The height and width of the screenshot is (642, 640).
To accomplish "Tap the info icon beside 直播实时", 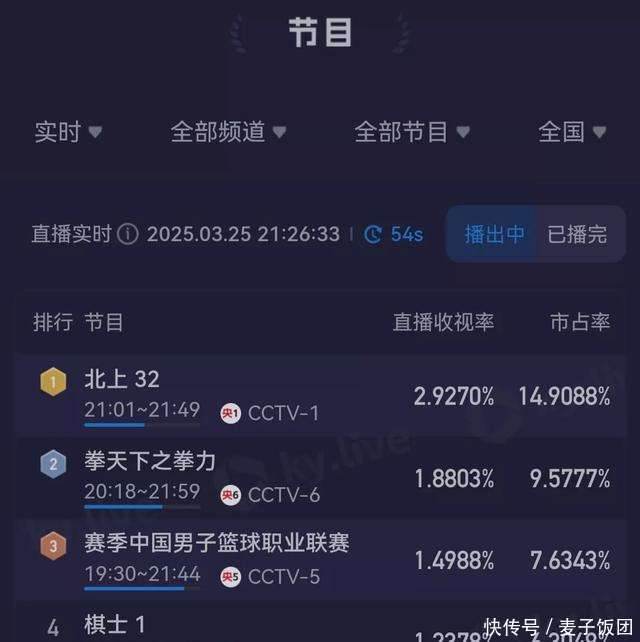I will [128, 235].
